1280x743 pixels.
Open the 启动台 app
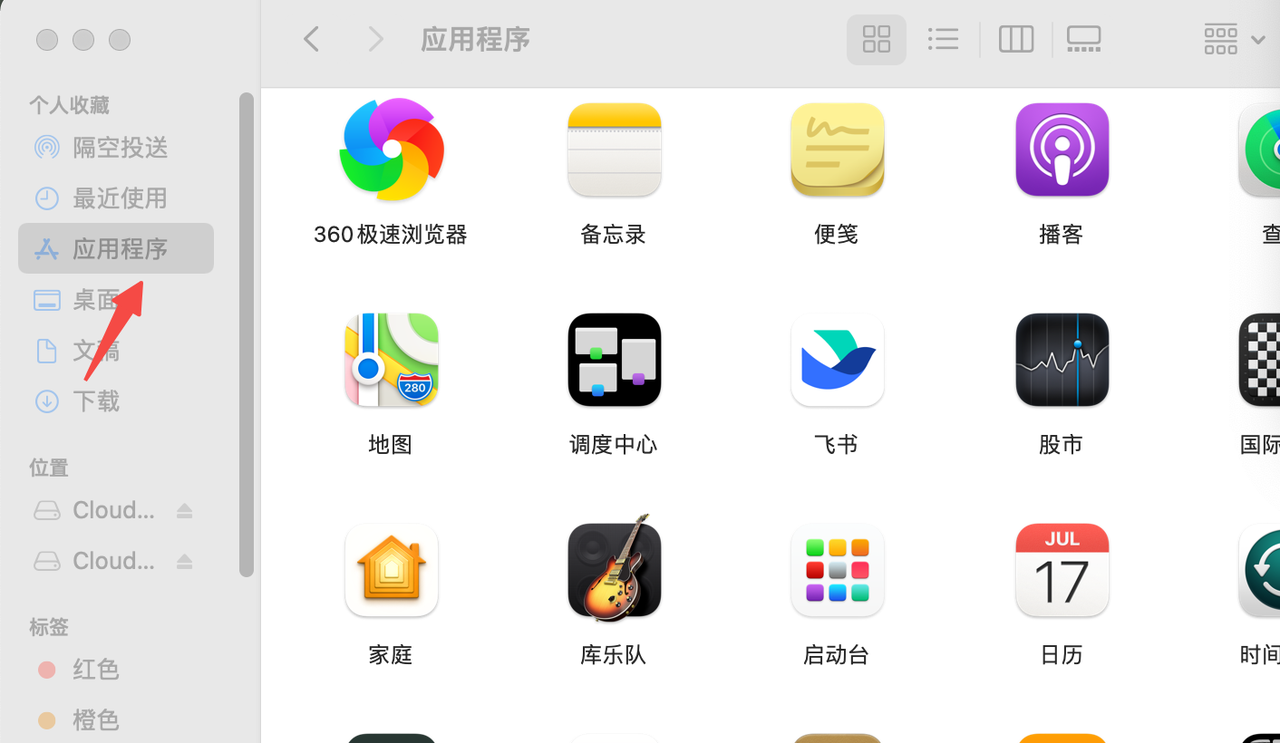[x=837, y=570]
